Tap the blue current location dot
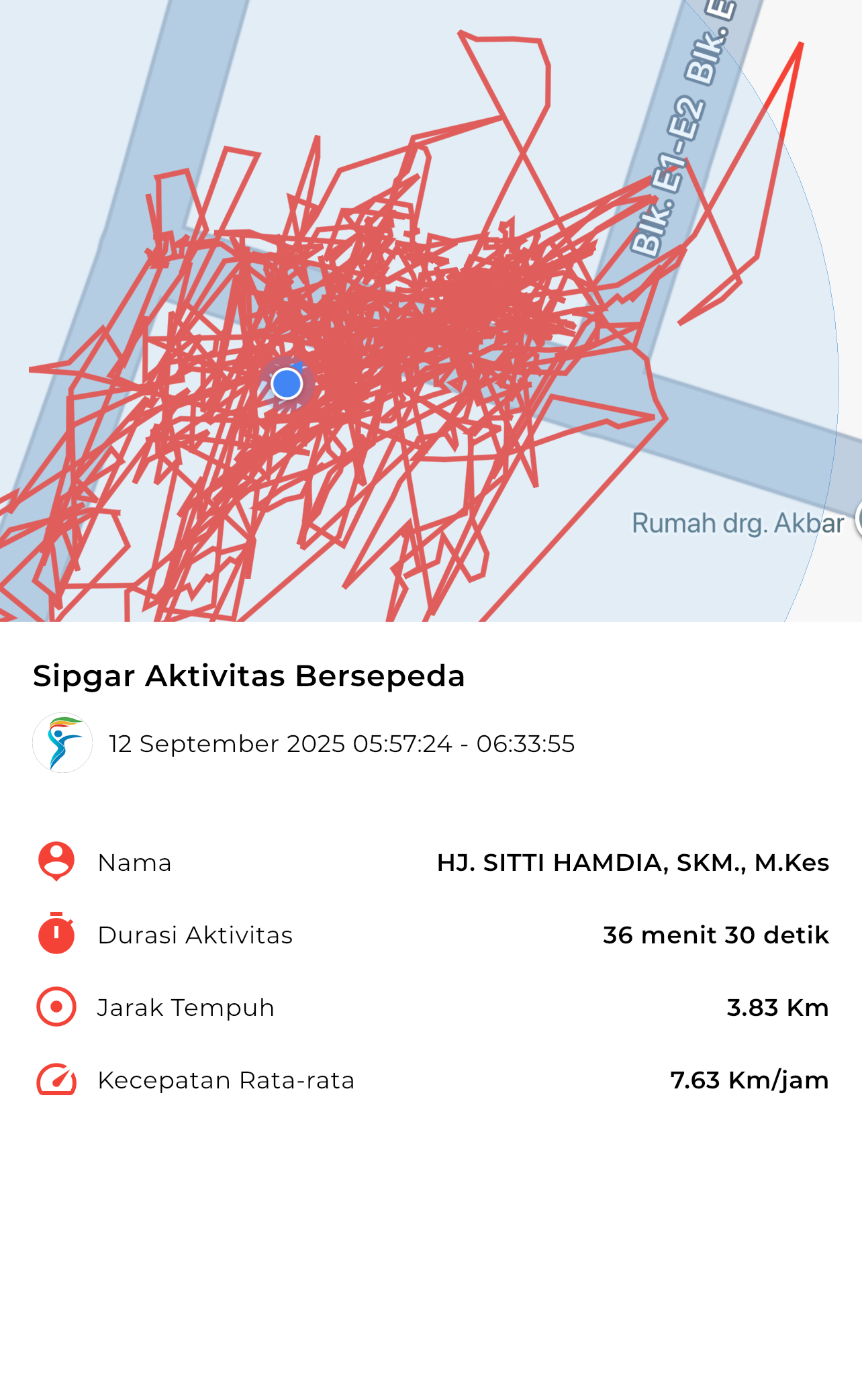This screenshot has width=862, height=1400. tap(287, 384)
